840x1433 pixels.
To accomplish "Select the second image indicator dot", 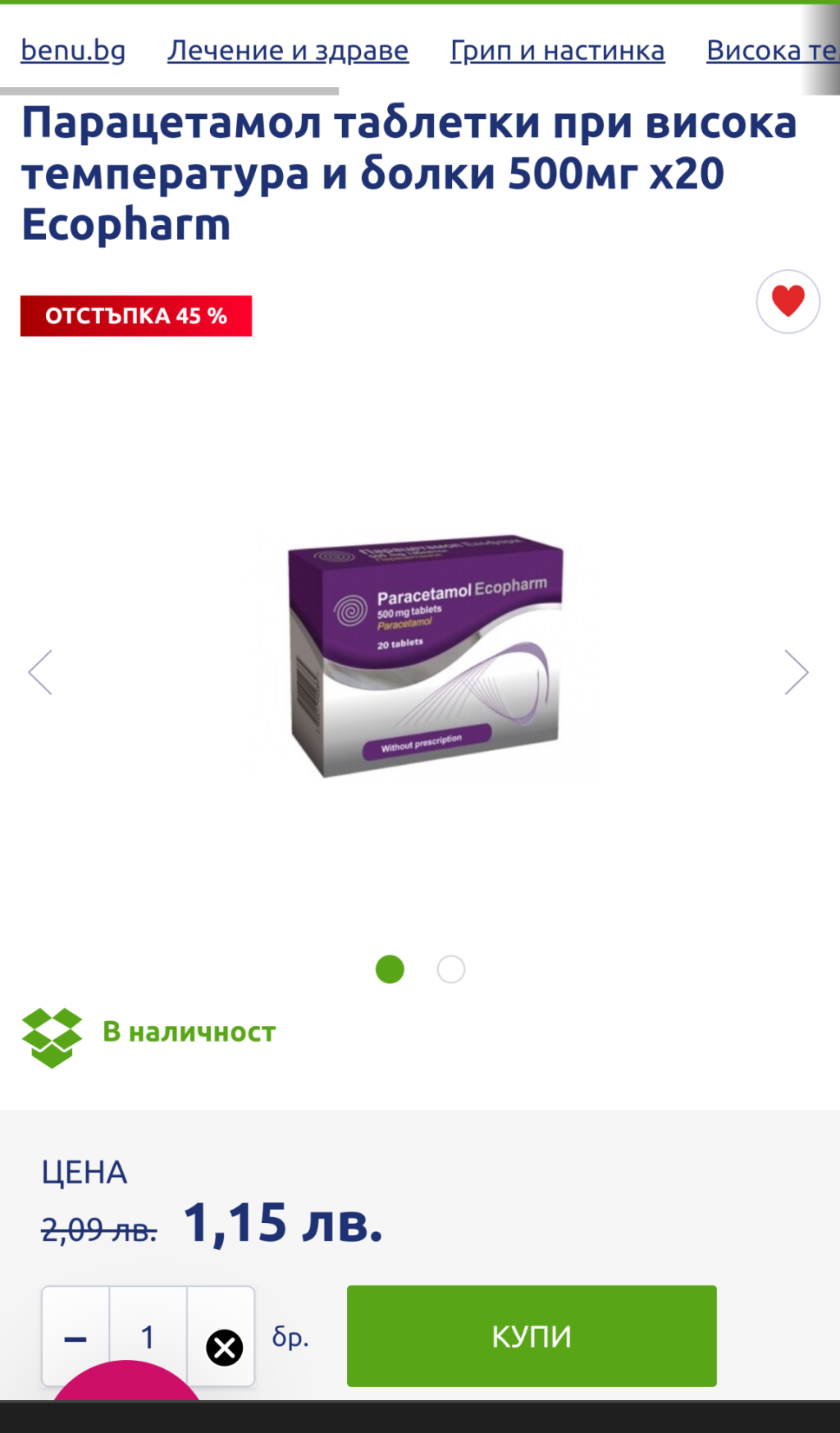I will point(451,969).
